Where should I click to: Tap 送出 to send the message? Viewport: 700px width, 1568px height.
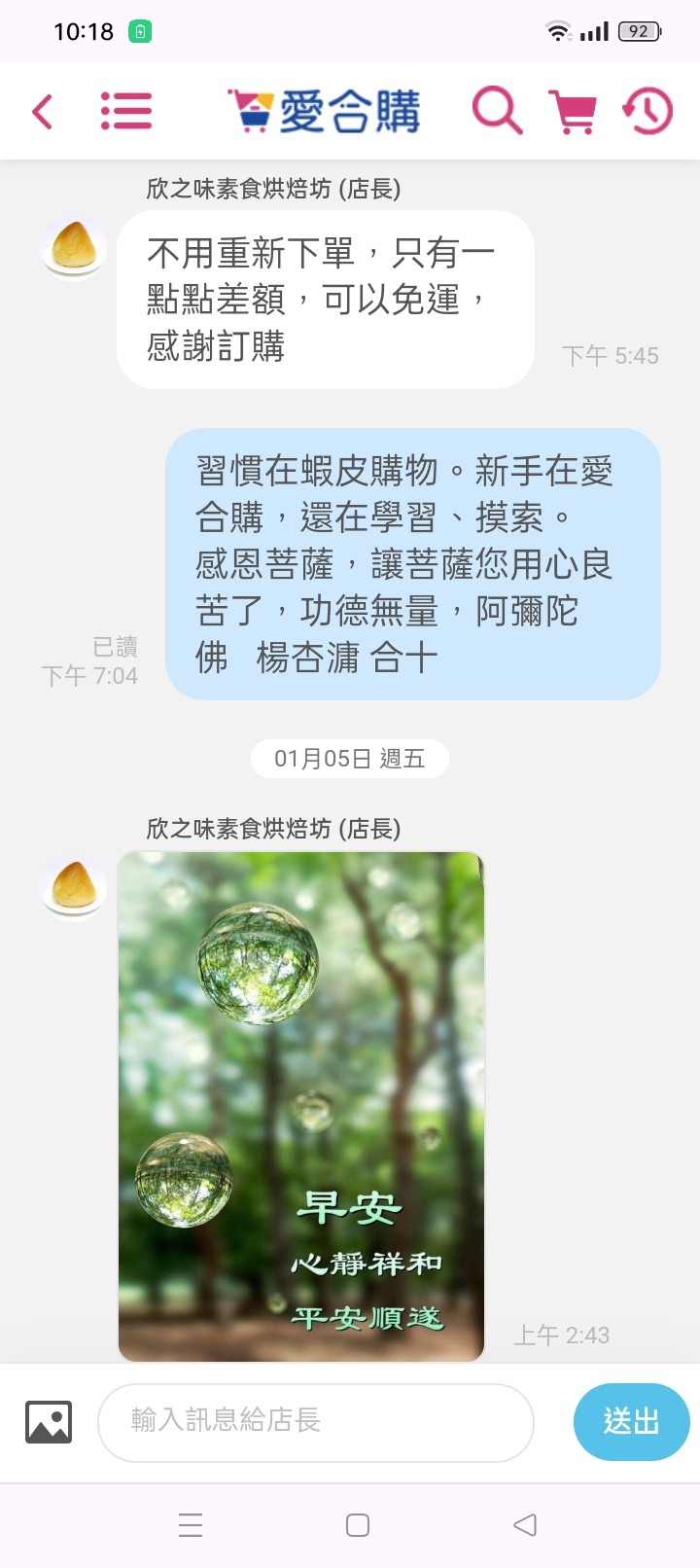tap(631, 1422)
